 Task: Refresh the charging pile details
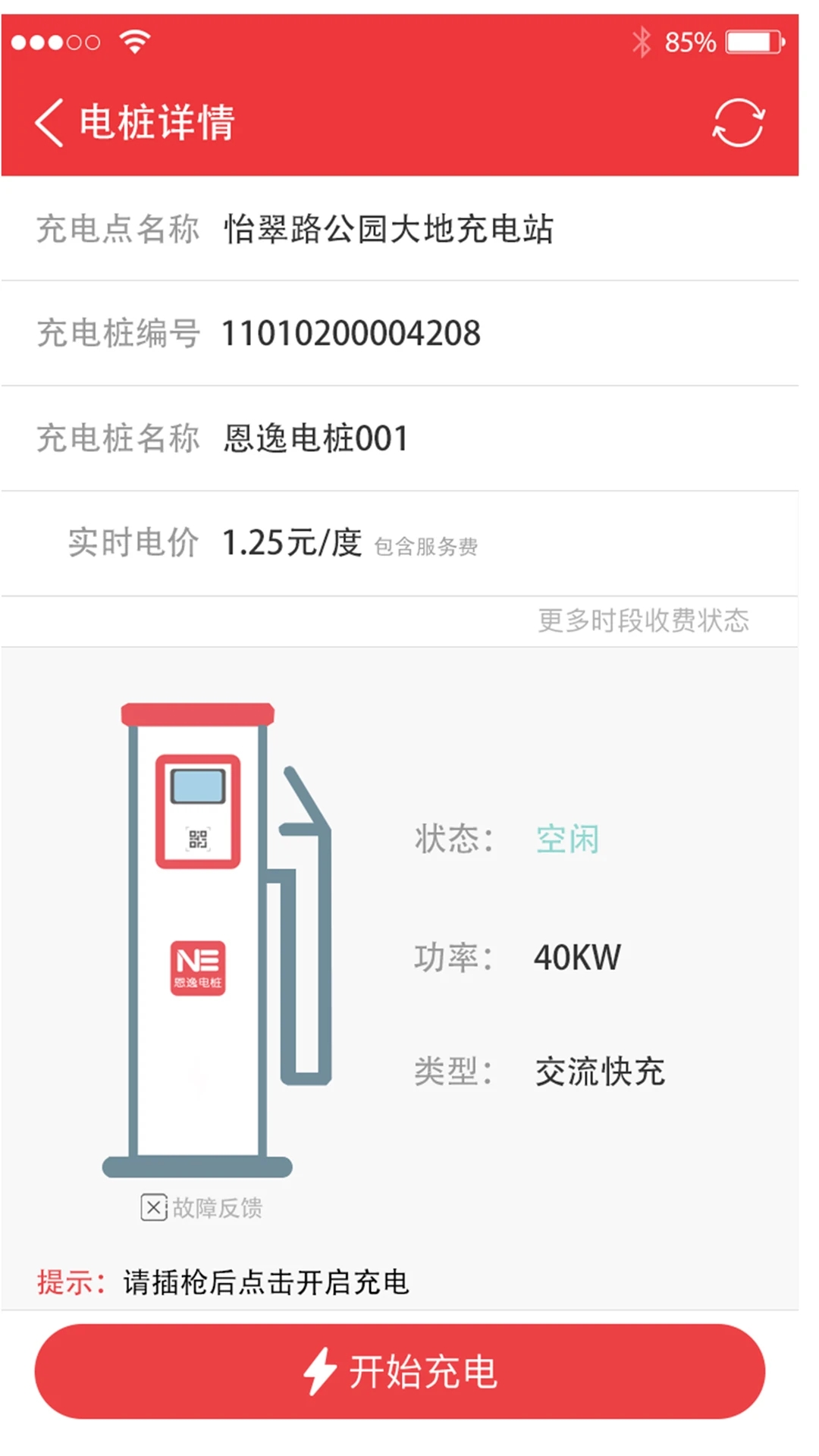[x=738, y=123]
